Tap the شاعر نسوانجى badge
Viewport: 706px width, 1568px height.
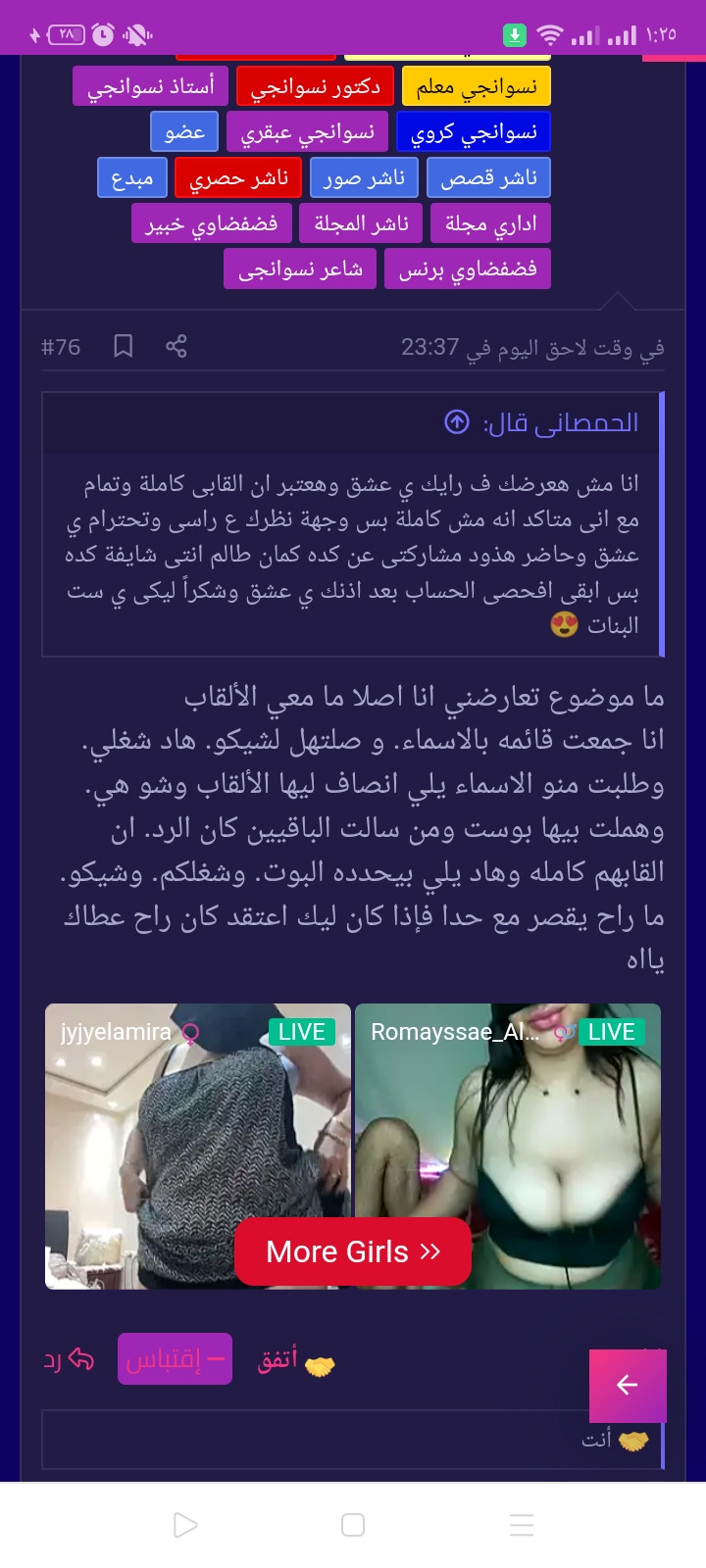[x=300, y=269]
